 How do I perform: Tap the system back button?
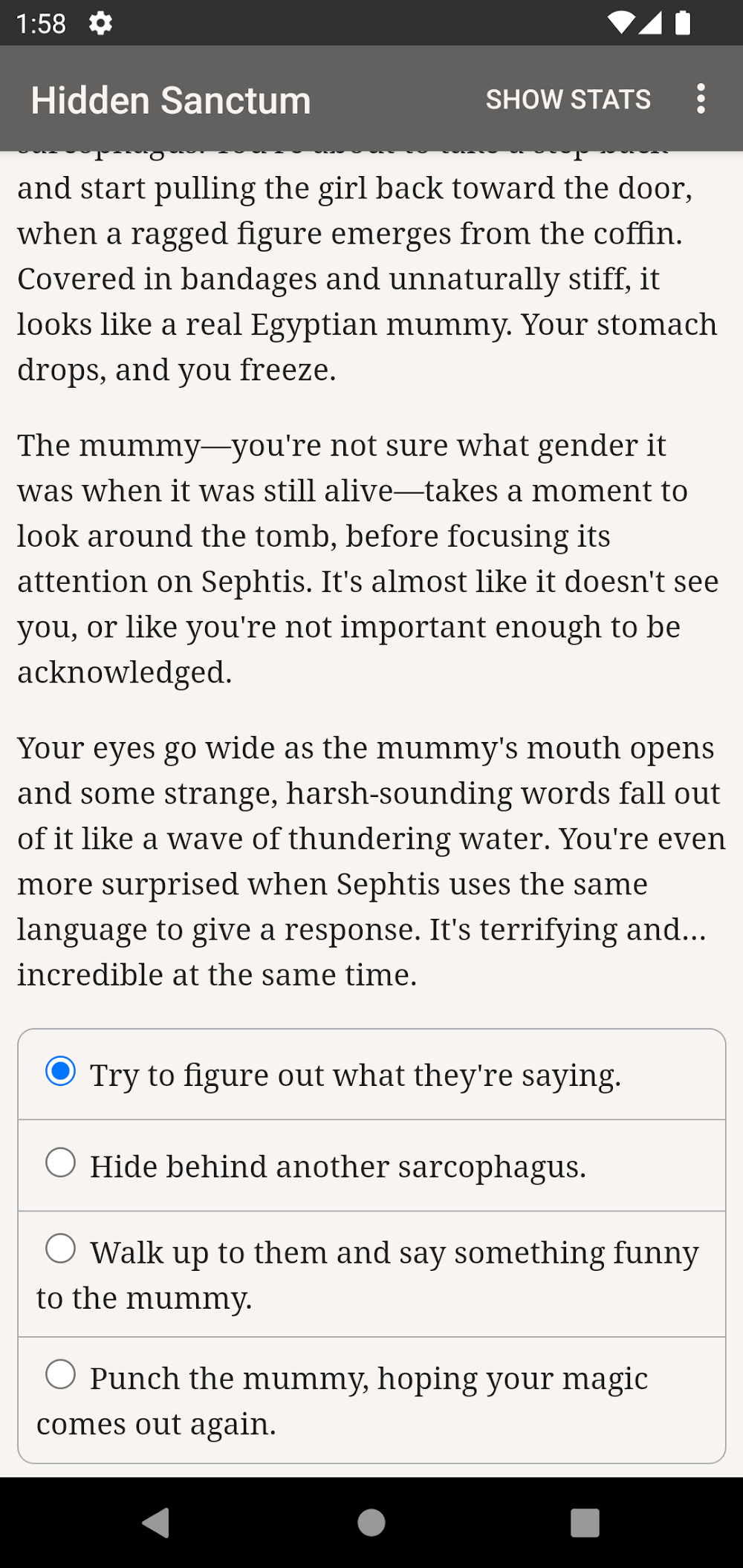[x=156, y=1523]
